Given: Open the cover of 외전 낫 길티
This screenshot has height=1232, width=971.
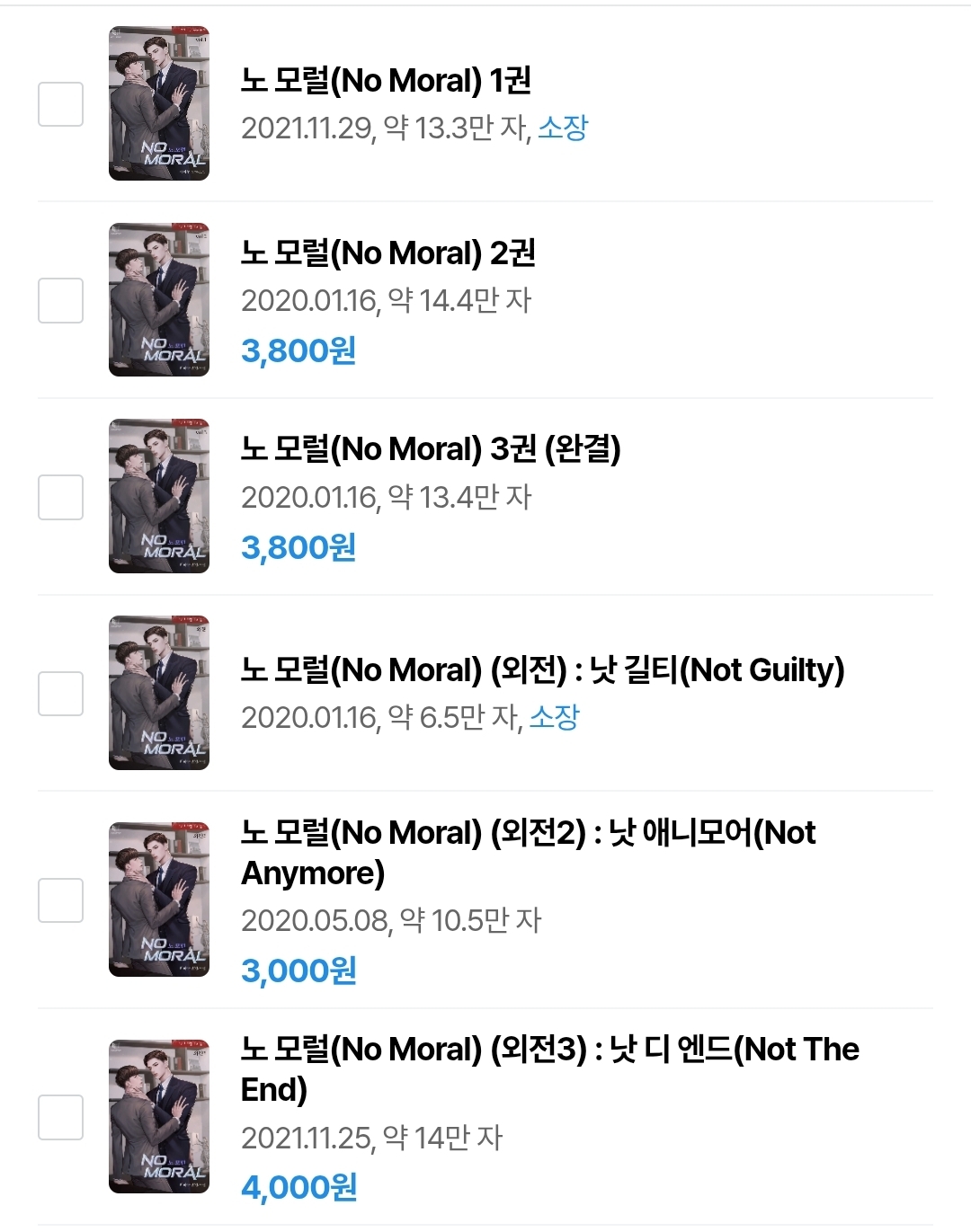Looking at the screenshot, I should pos(159,693).
